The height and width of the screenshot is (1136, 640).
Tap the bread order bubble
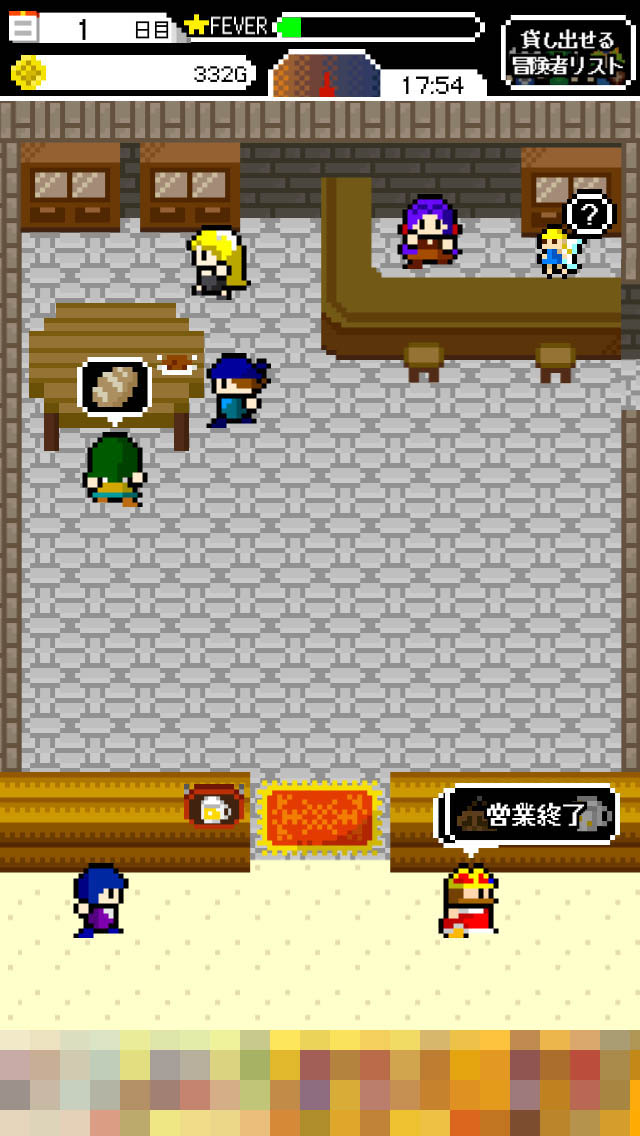[114, 387]
